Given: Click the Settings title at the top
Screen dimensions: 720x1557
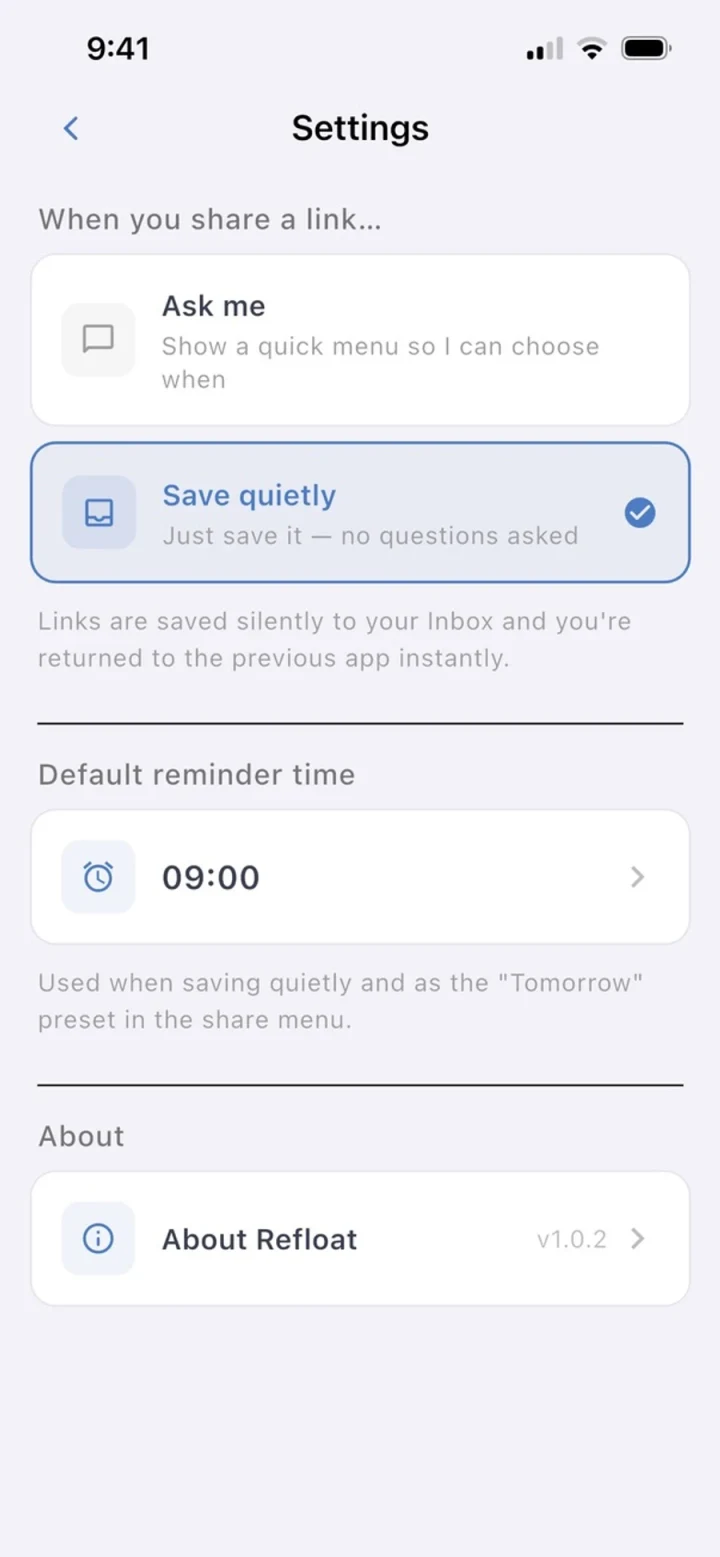Looking at the screenshot, I should click(360, 128).
